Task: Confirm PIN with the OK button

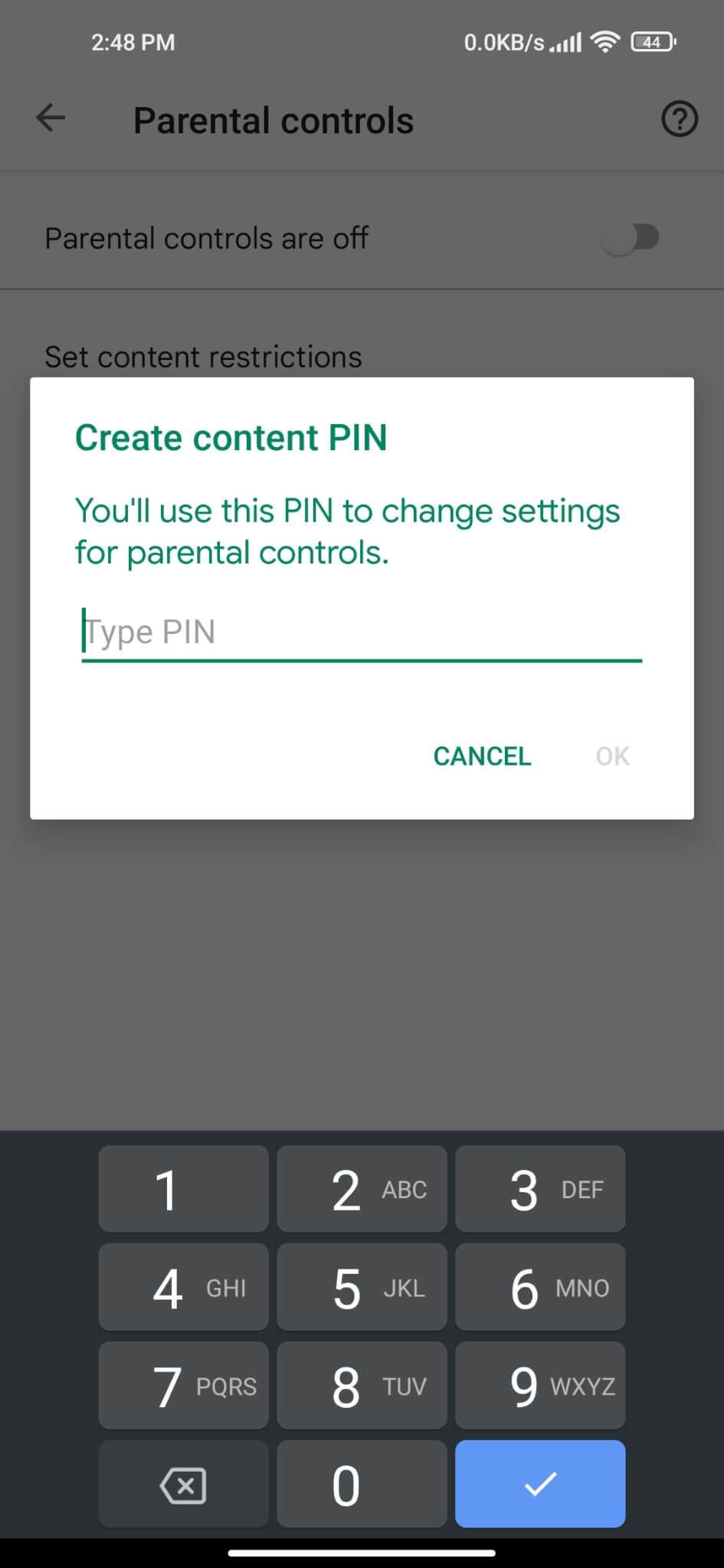Action: coord(612,756)
